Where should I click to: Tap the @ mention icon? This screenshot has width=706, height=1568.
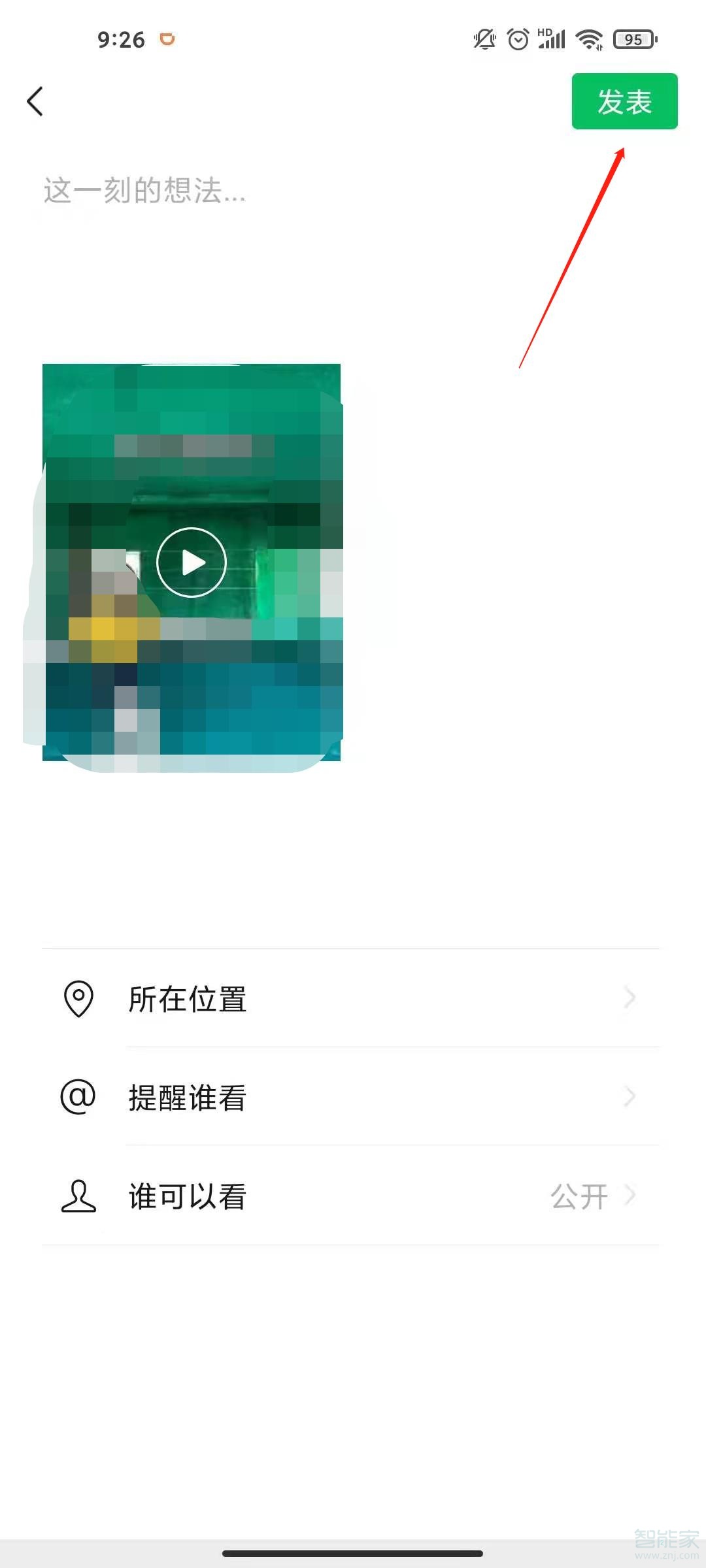(76, 1098)
